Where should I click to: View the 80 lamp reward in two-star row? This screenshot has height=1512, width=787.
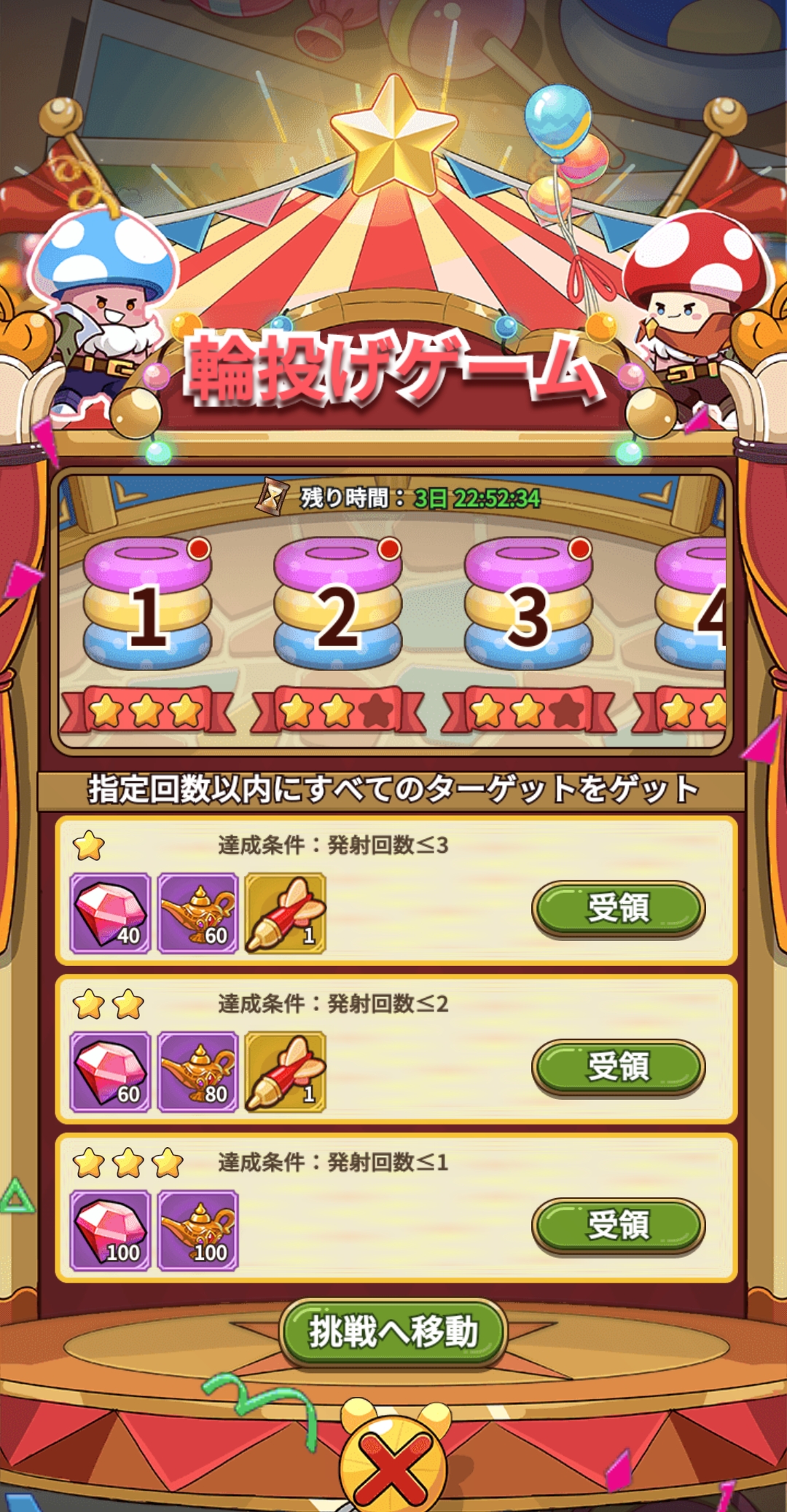[198, 1071]
